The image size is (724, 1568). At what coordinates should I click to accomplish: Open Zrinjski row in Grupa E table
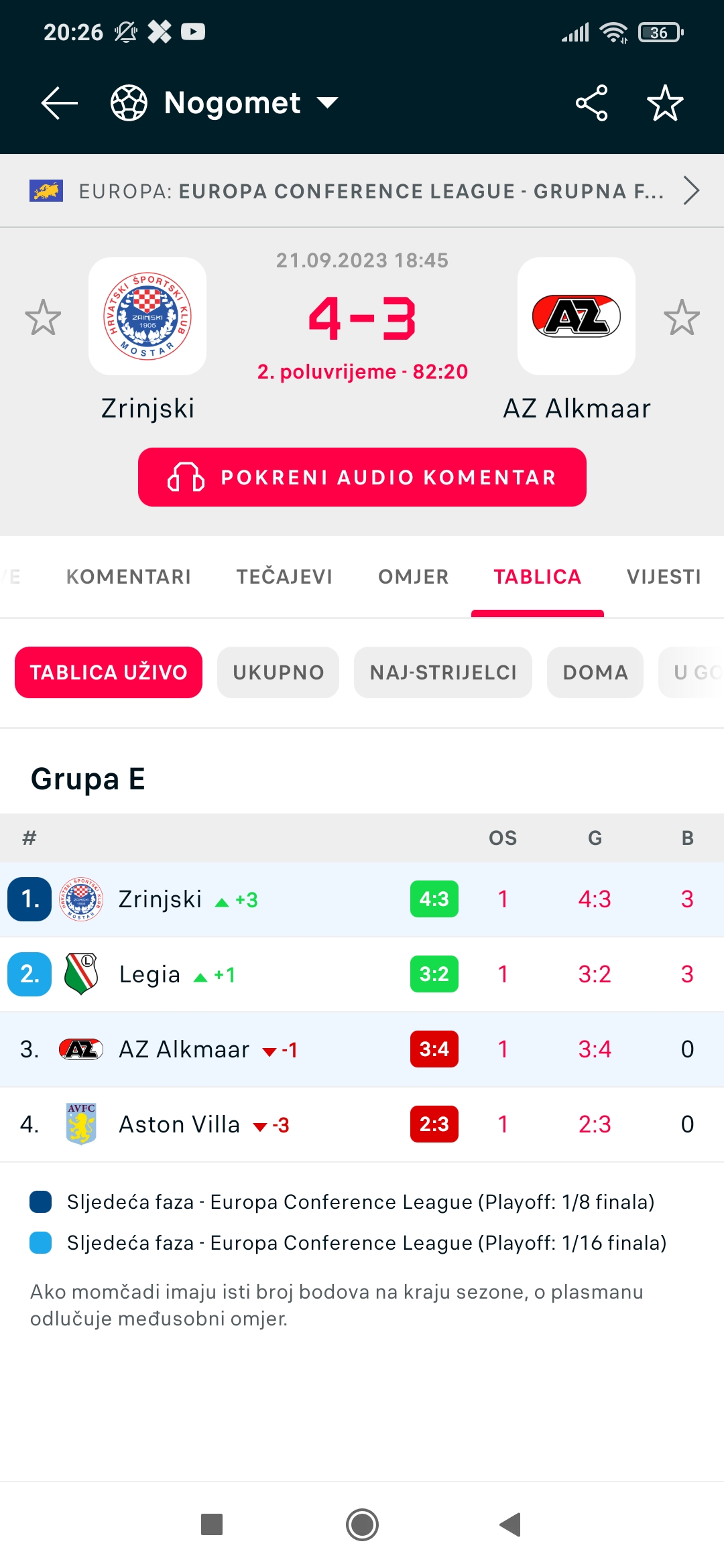(x=362, y=899)
